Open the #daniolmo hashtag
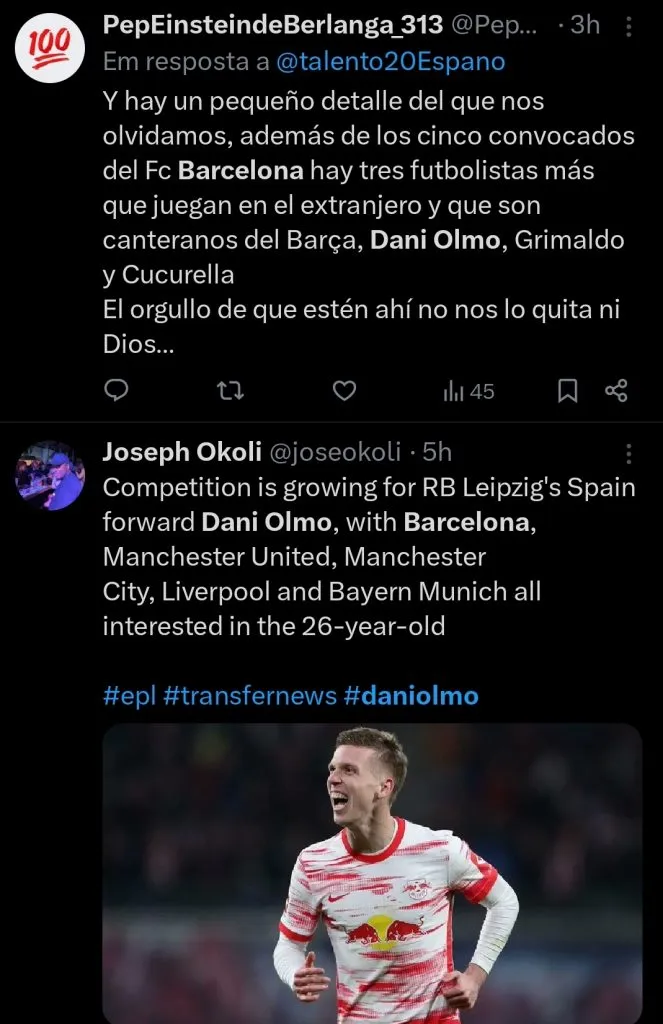663x1024 pixels. point(411,695)
